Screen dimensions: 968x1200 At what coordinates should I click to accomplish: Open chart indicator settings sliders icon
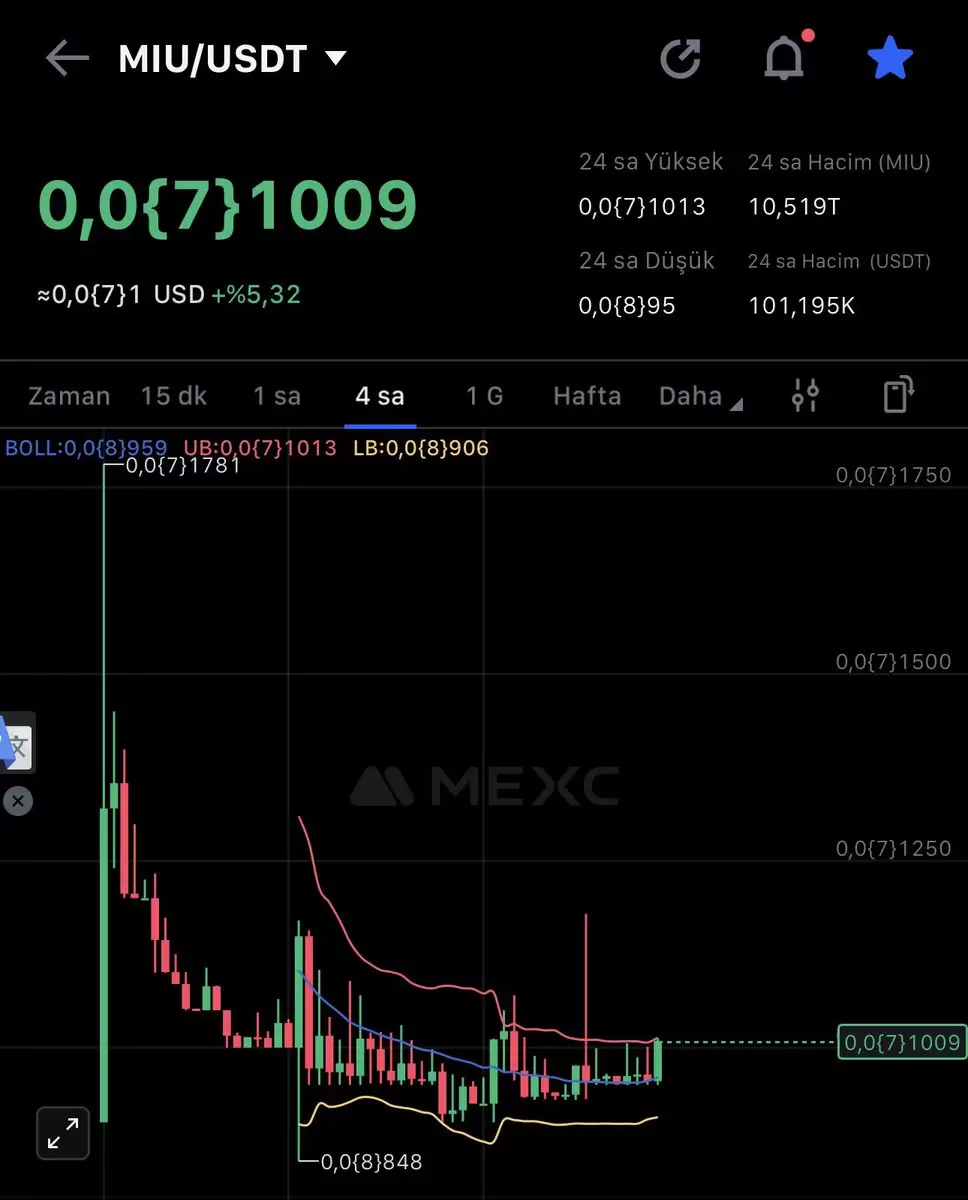[805, 396]
